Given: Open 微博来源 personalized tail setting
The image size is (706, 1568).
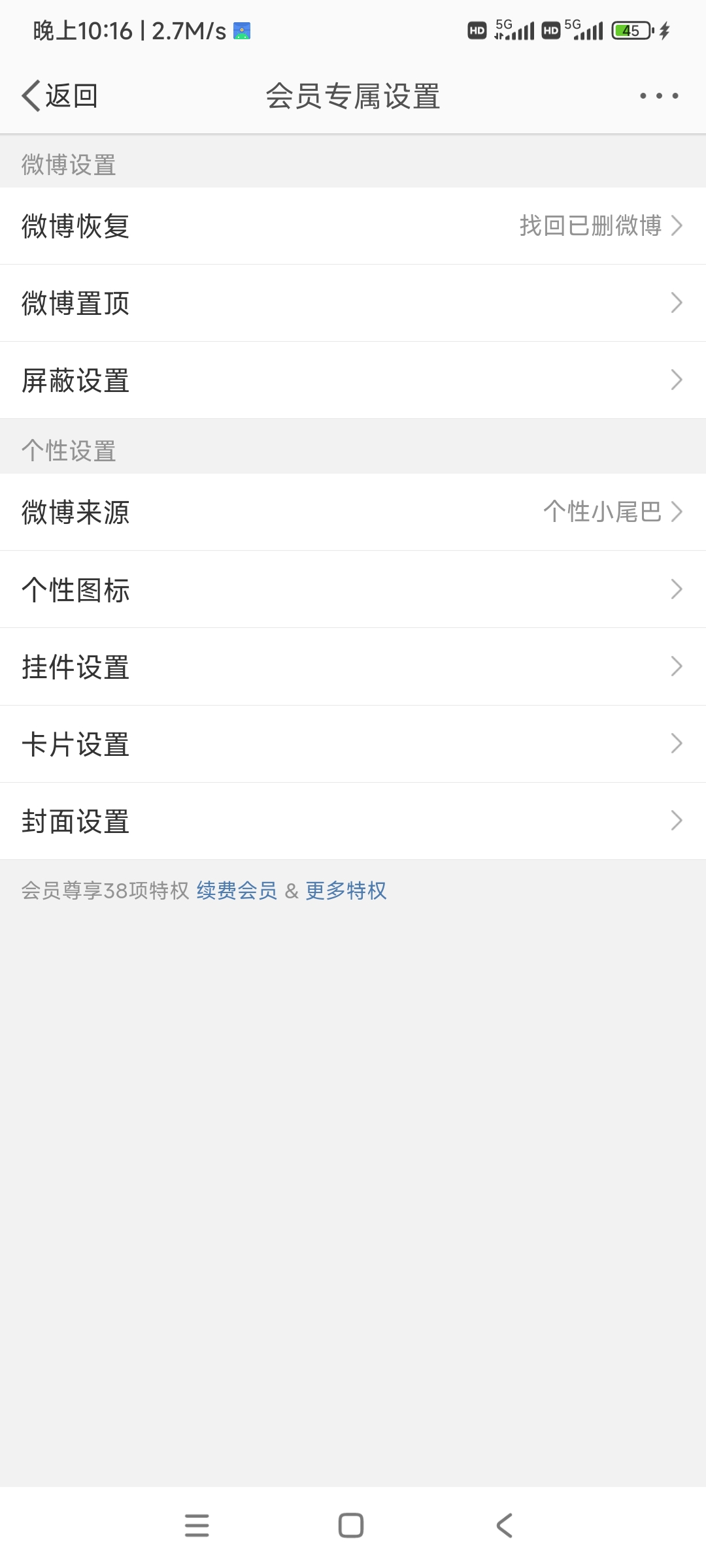Looking at the screenshot, I should coord(353,512).
